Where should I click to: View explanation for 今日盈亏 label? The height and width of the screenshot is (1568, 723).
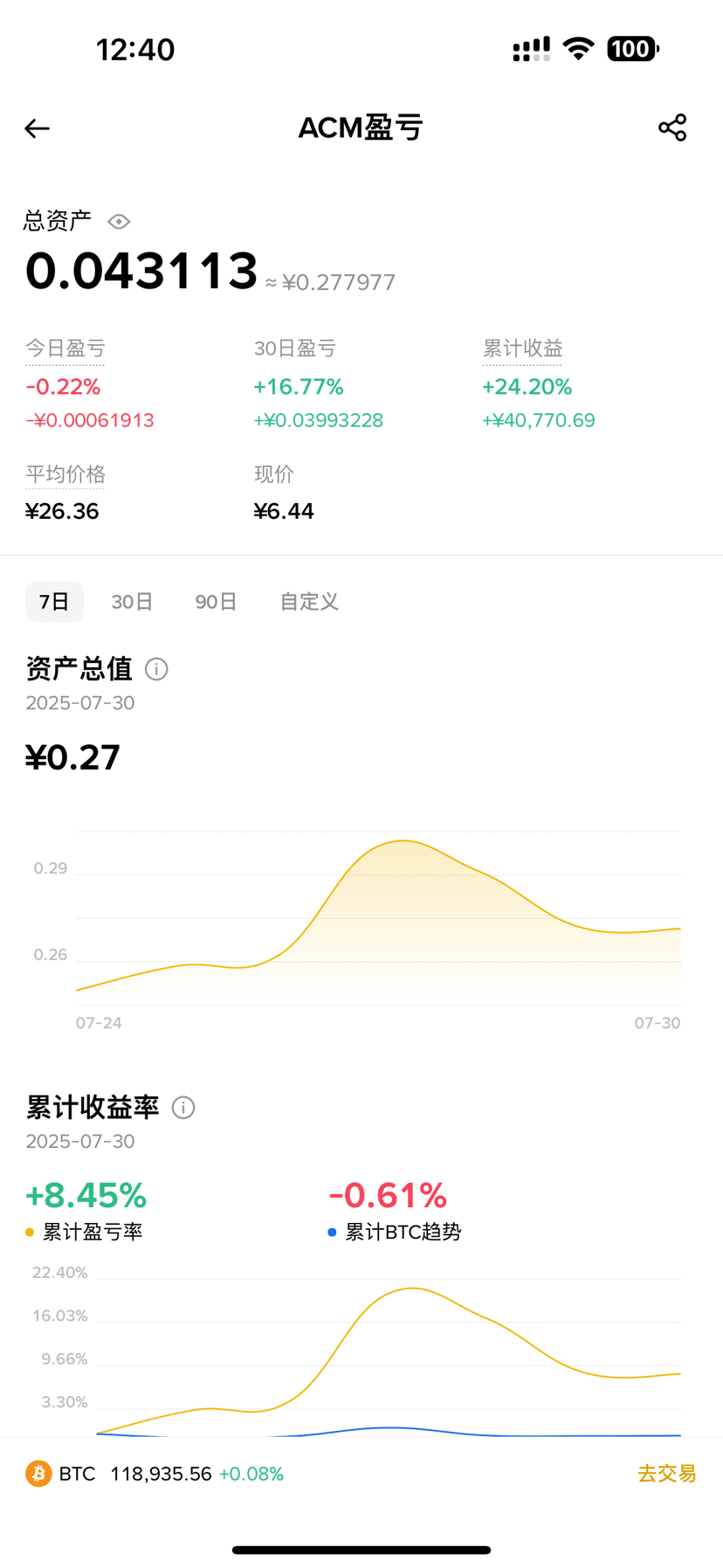point(65,349)
